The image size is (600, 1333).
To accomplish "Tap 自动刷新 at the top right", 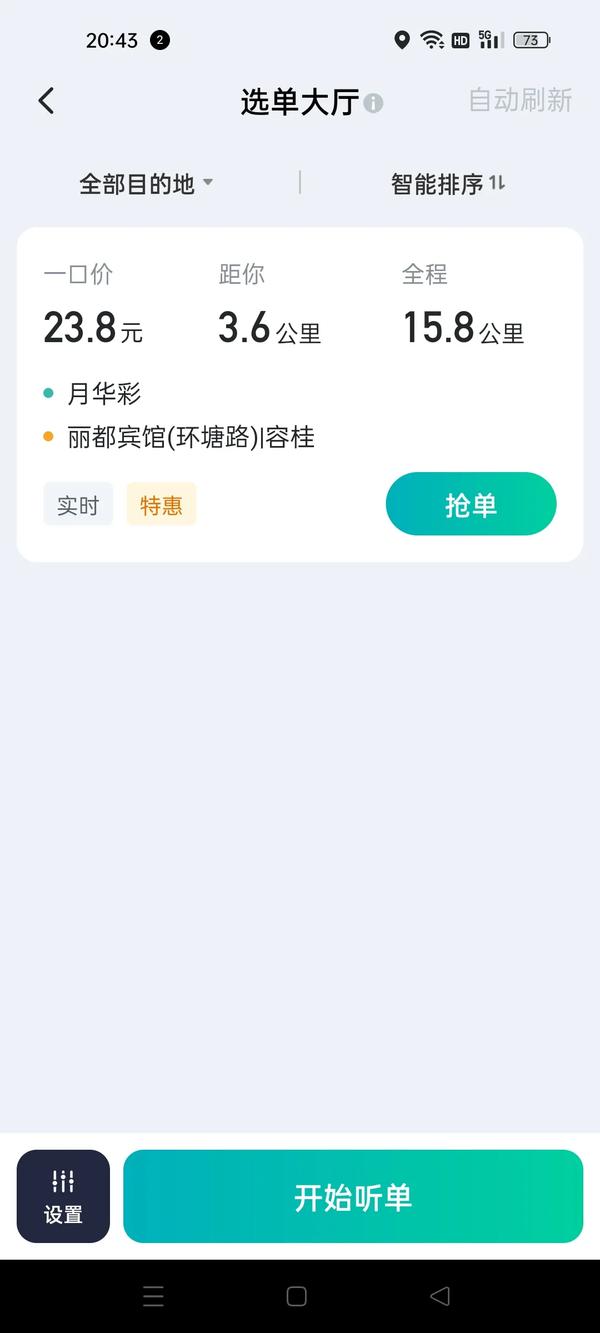I will (520, 100).
